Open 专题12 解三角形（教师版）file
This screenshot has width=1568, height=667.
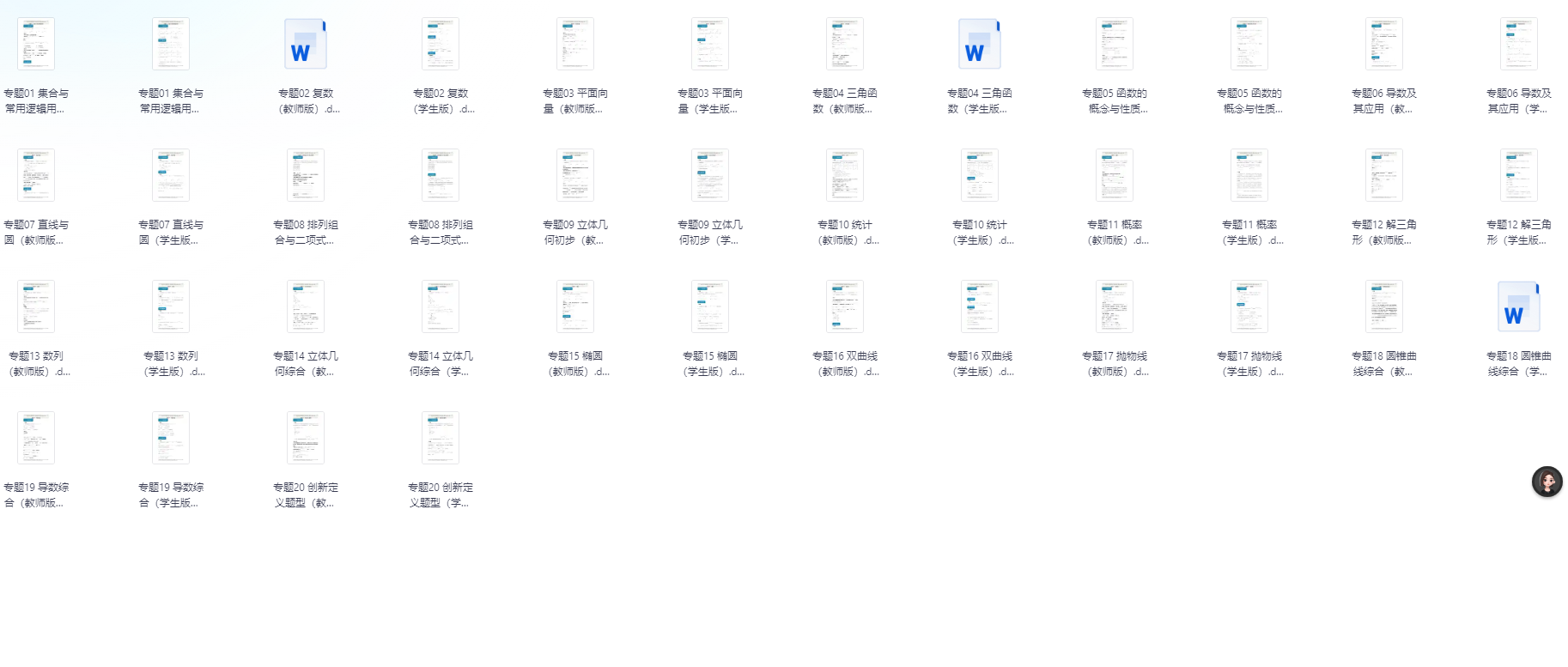click(1384, 176)
